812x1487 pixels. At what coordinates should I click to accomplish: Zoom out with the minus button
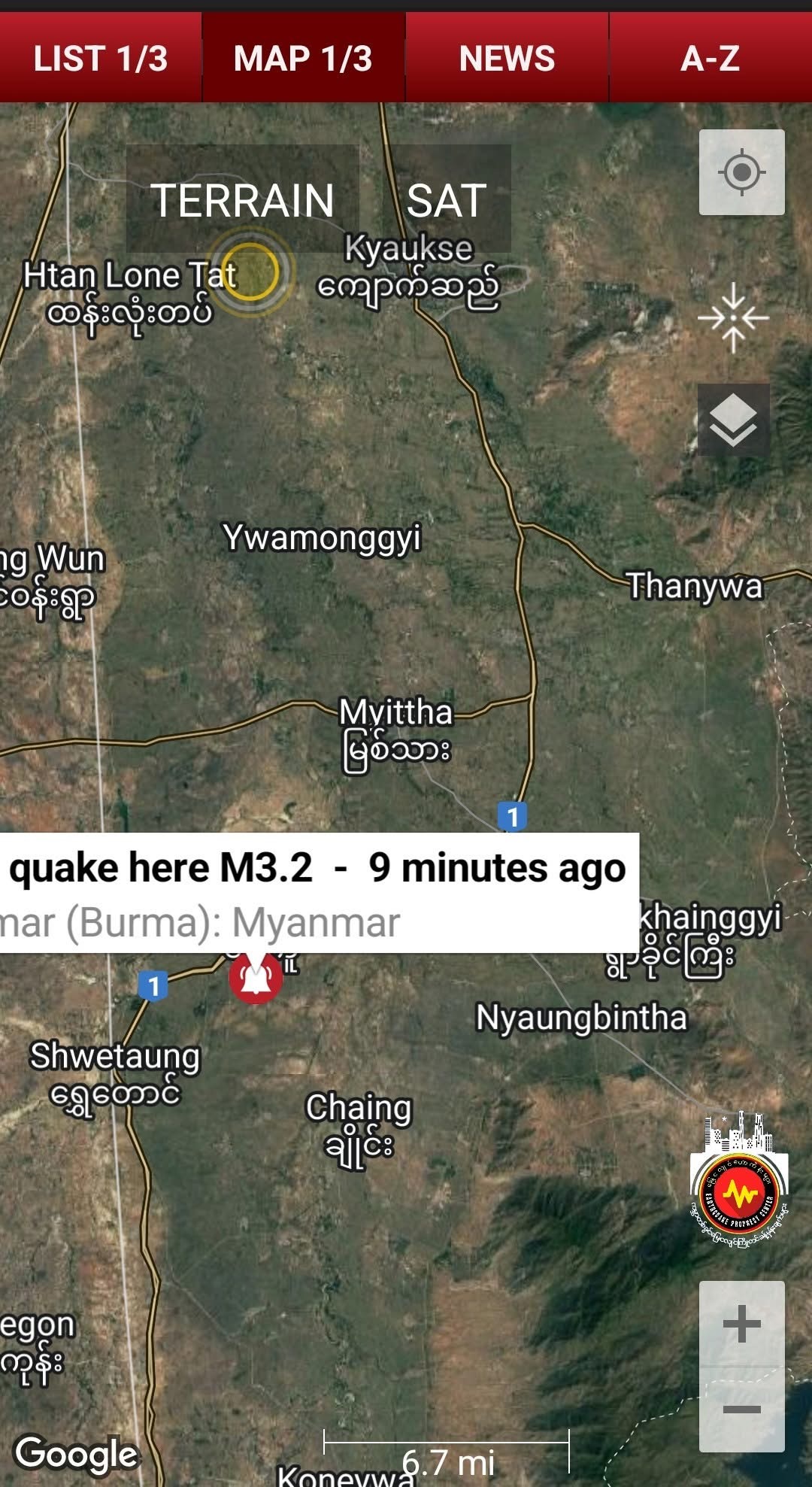[x=741, y=1409]
